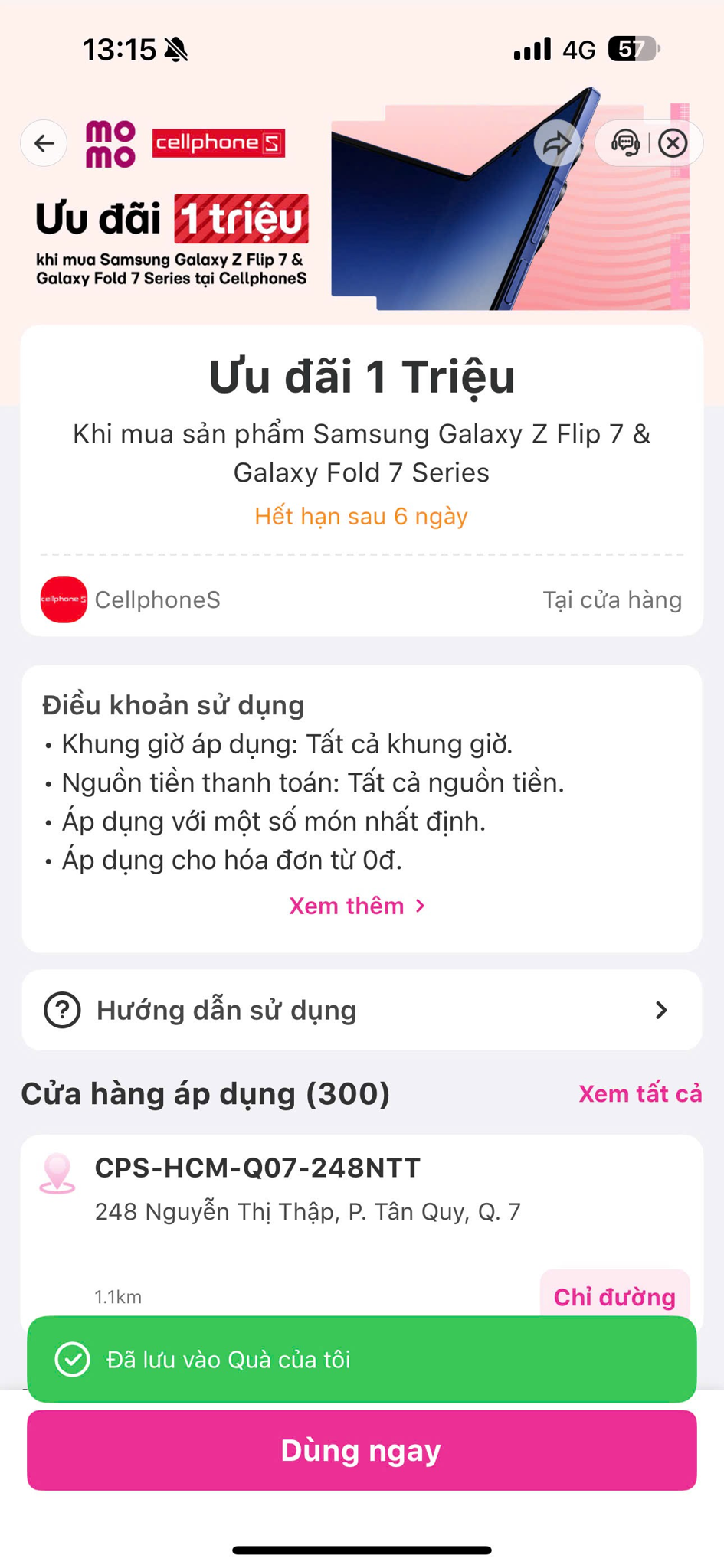Open Hướng dẫn sử dụng guide

pyautogui.click(x=362, y=1010)
